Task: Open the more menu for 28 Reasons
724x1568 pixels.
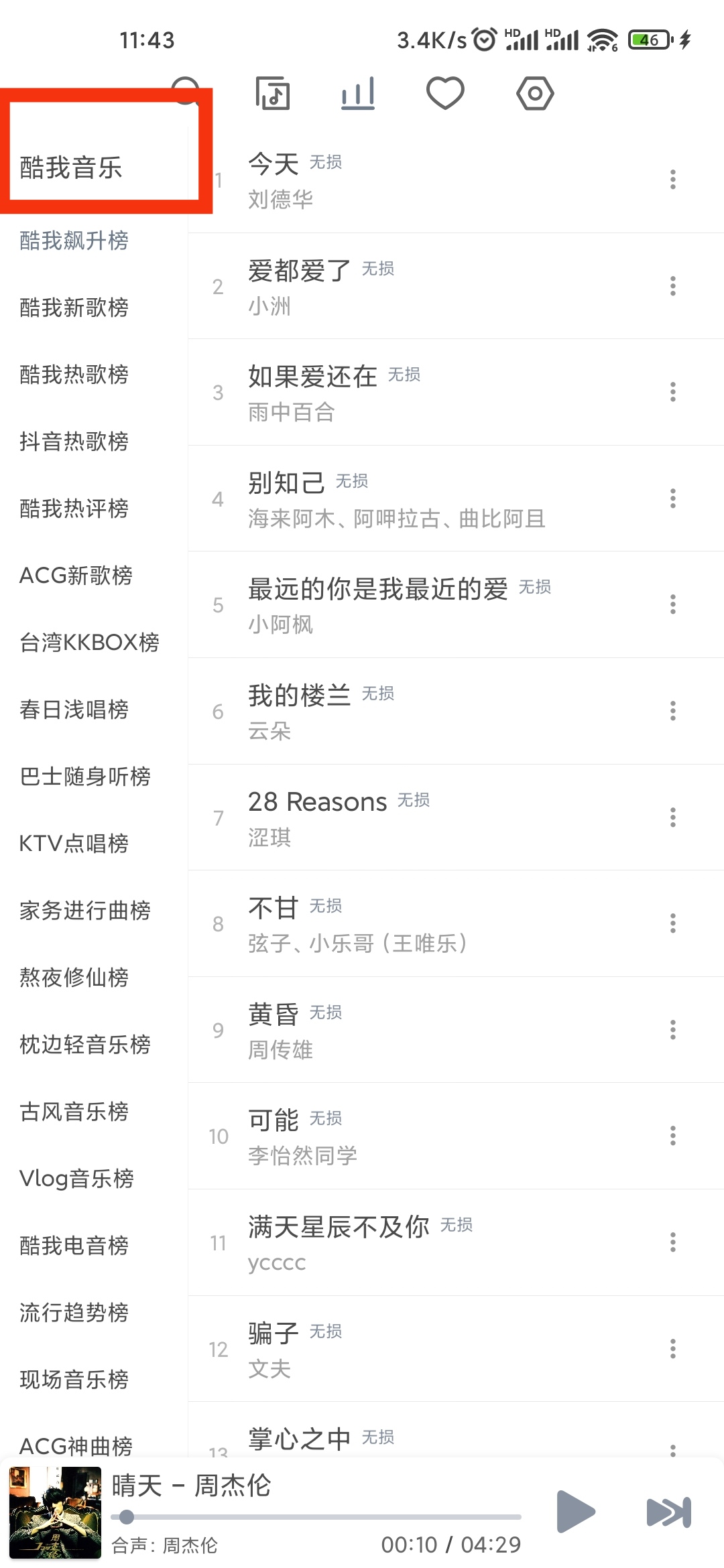Action: coord(672,818)
